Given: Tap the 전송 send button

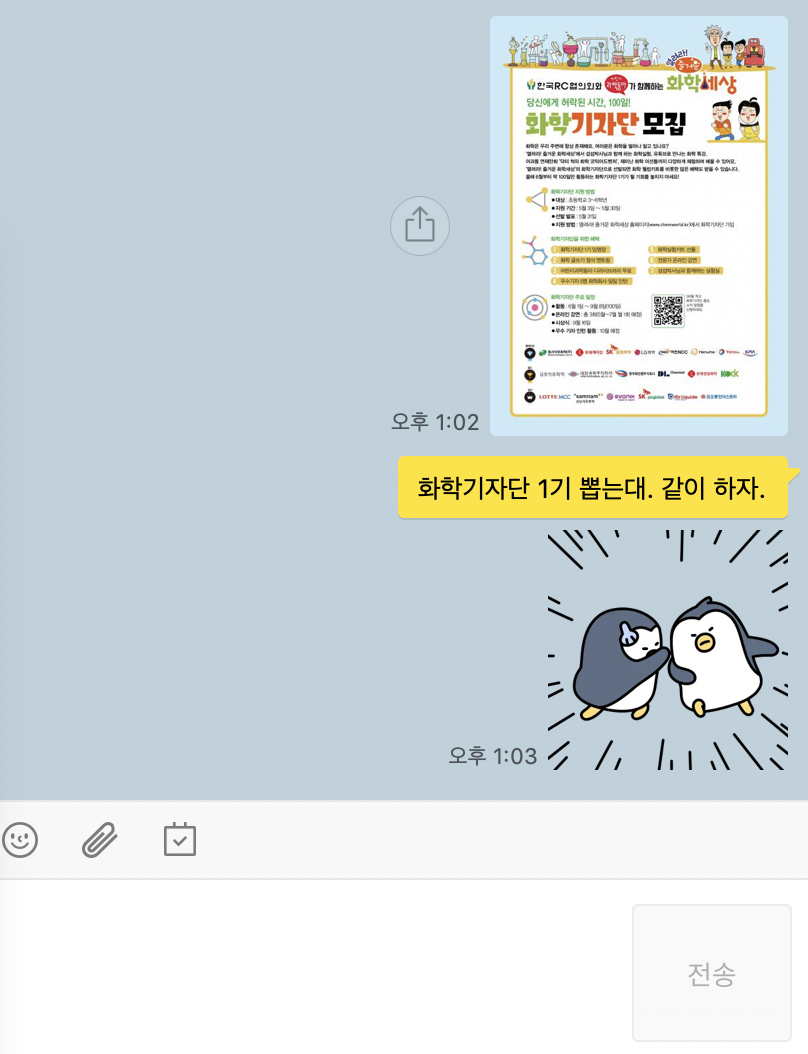Looking at the screenshot, I should coord(712,973).
